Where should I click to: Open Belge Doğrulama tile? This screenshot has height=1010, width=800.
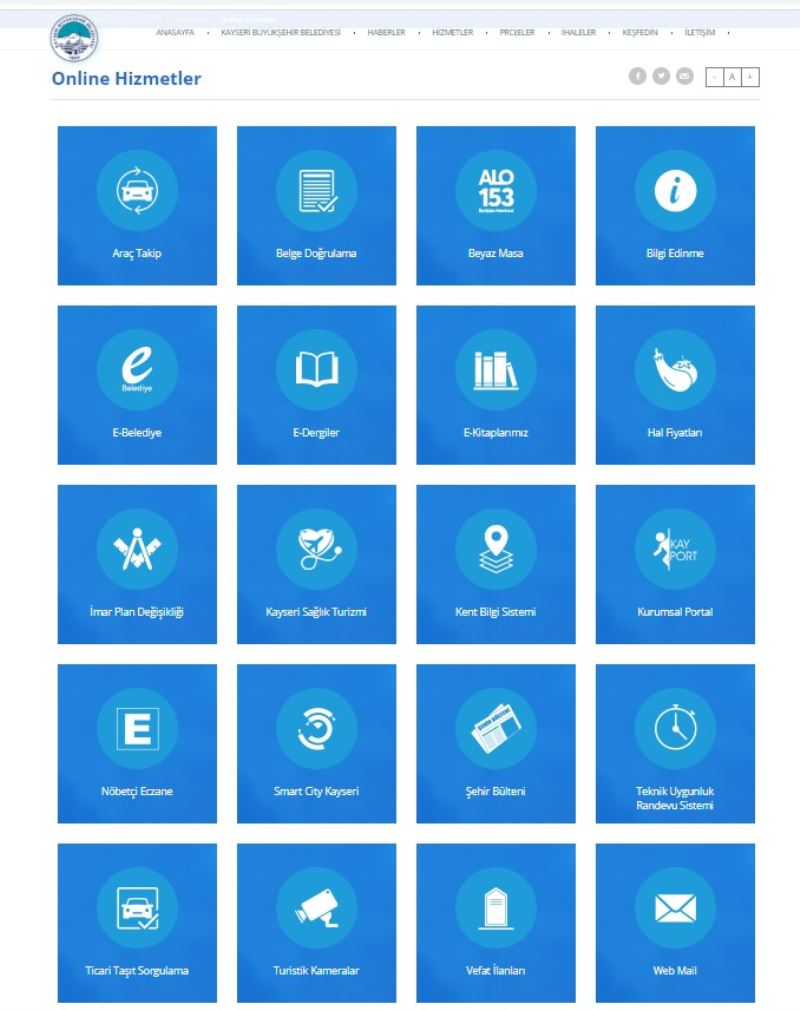click(x=316, y=205)
